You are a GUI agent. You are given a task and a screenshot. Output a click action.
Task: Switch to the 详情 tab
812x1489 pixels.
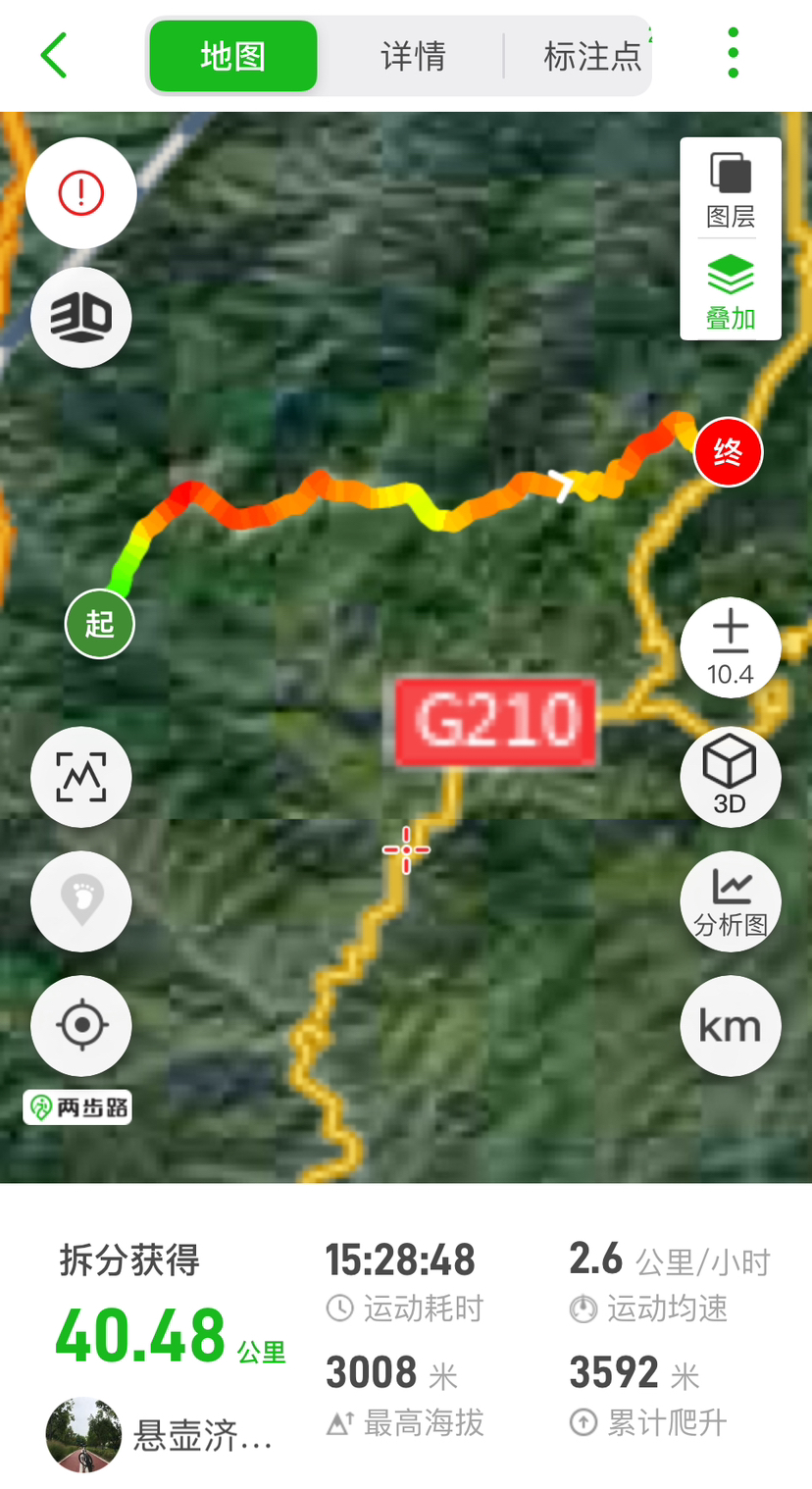[x=413, y=56]
